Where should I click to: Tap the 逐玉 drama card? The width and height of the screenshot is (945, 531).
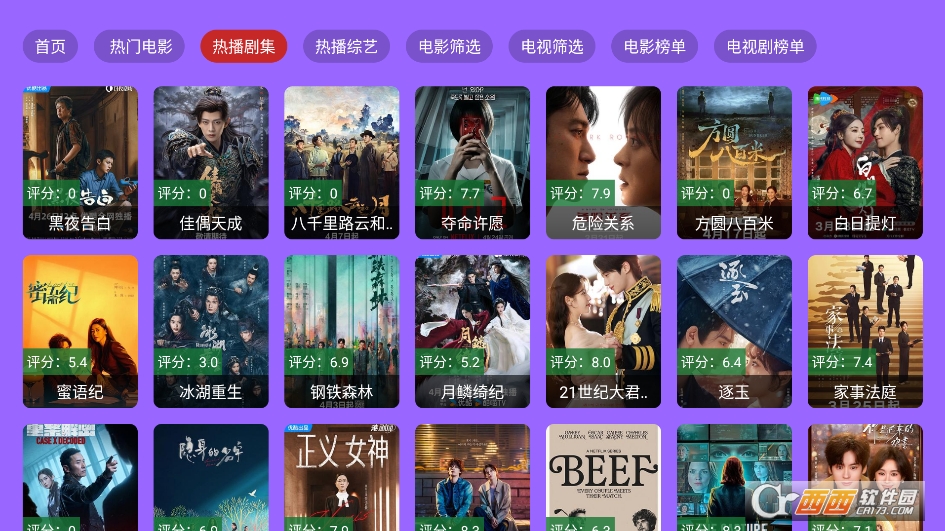click(734, 331)
